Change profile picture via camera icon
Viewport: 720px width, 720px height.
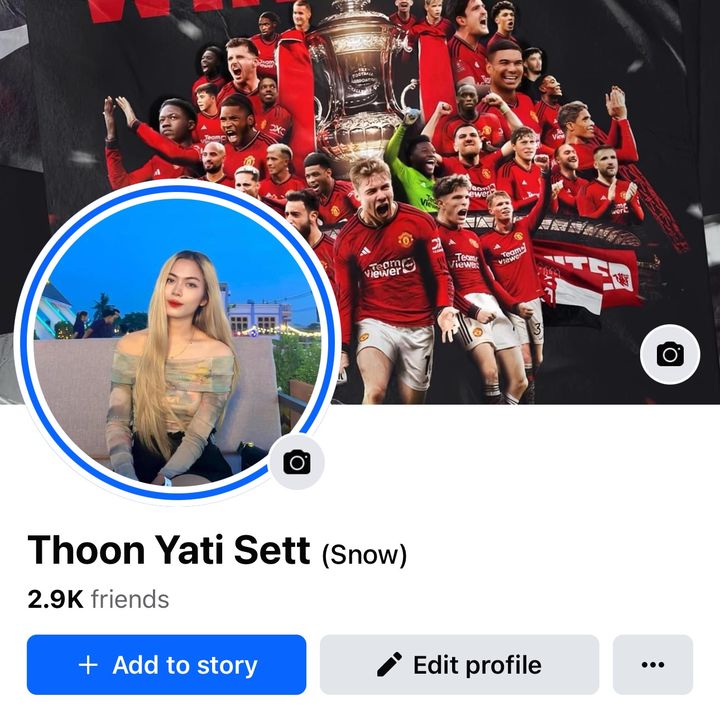(296, 461)
